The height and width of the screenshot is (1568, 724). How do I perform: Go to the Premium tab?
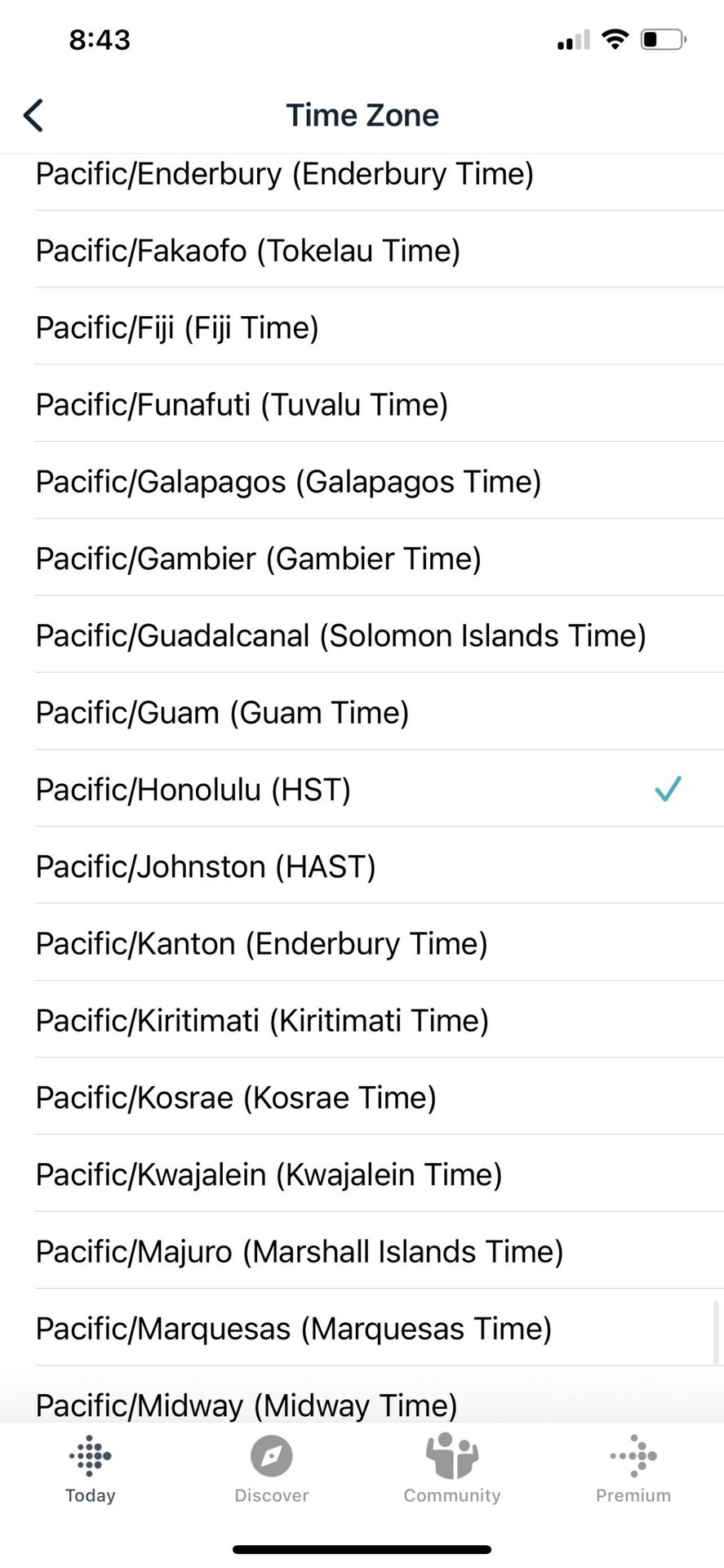[633, 1469]
